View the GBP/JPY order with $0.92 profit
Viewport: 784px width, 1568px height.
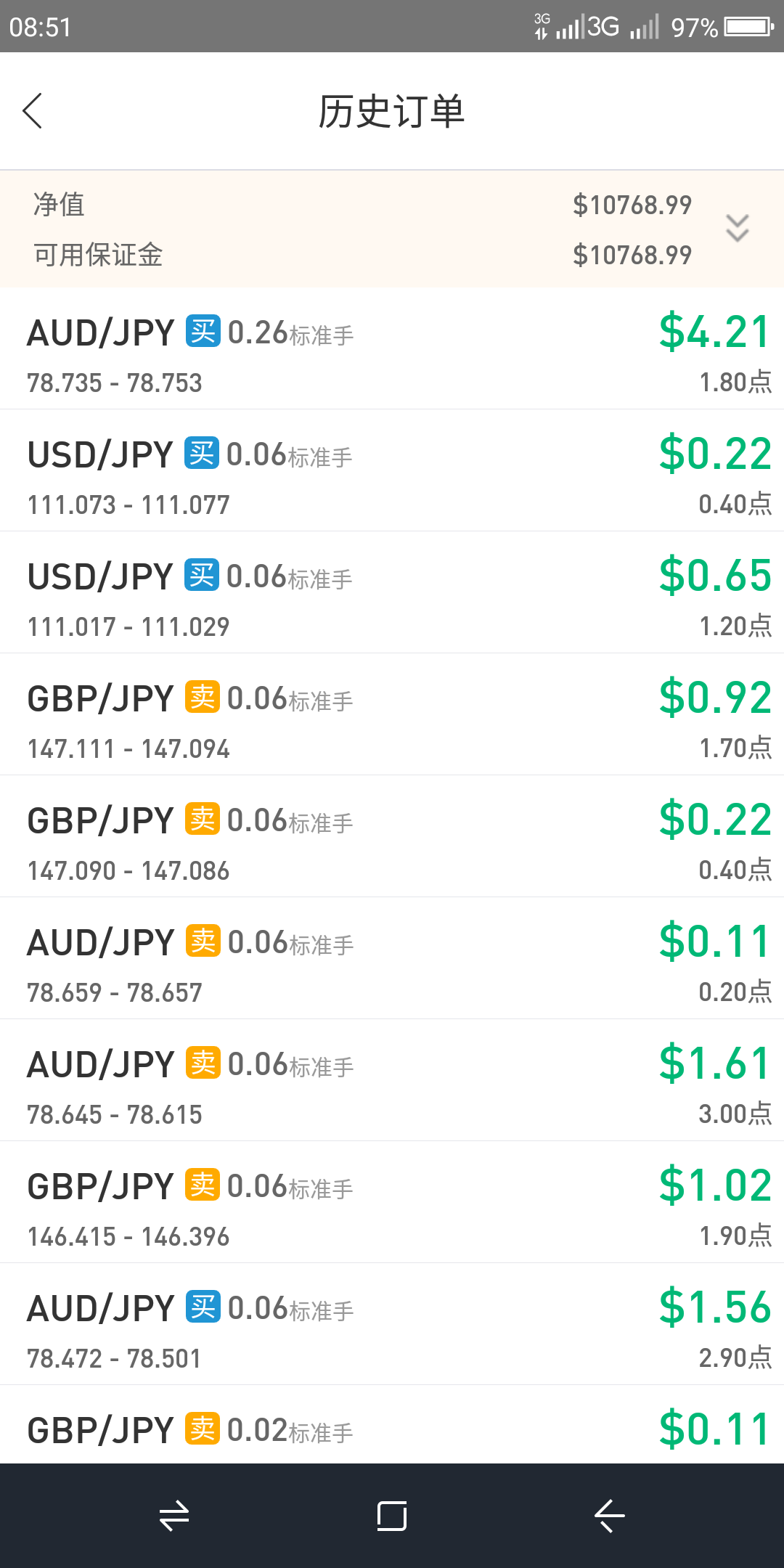click(x=392, y=714)
